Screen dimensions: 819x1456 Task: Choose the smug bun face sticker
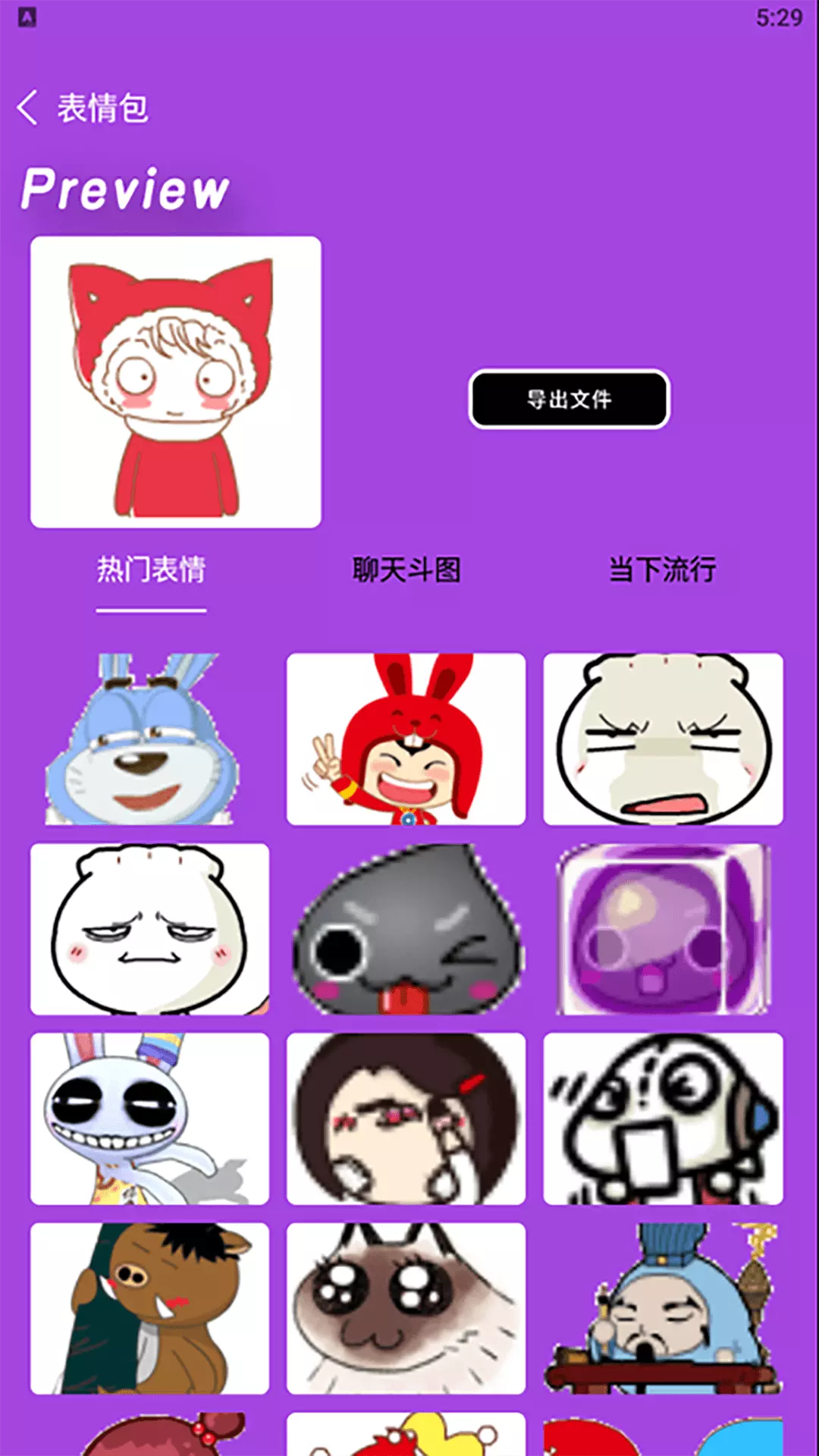(149, 929)
